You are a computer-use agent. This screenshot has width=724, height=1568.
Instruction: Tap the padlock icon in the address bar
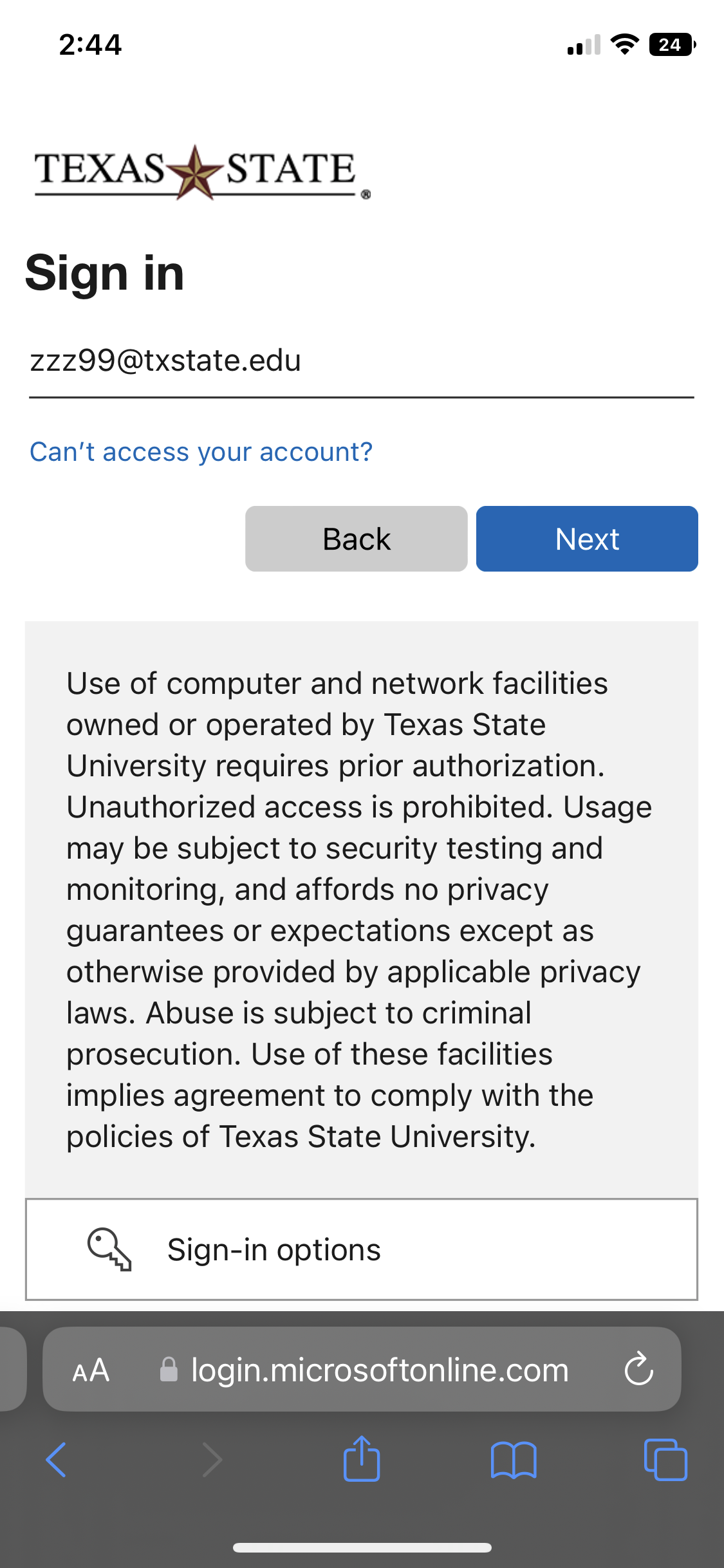(x=169, y=1370)
